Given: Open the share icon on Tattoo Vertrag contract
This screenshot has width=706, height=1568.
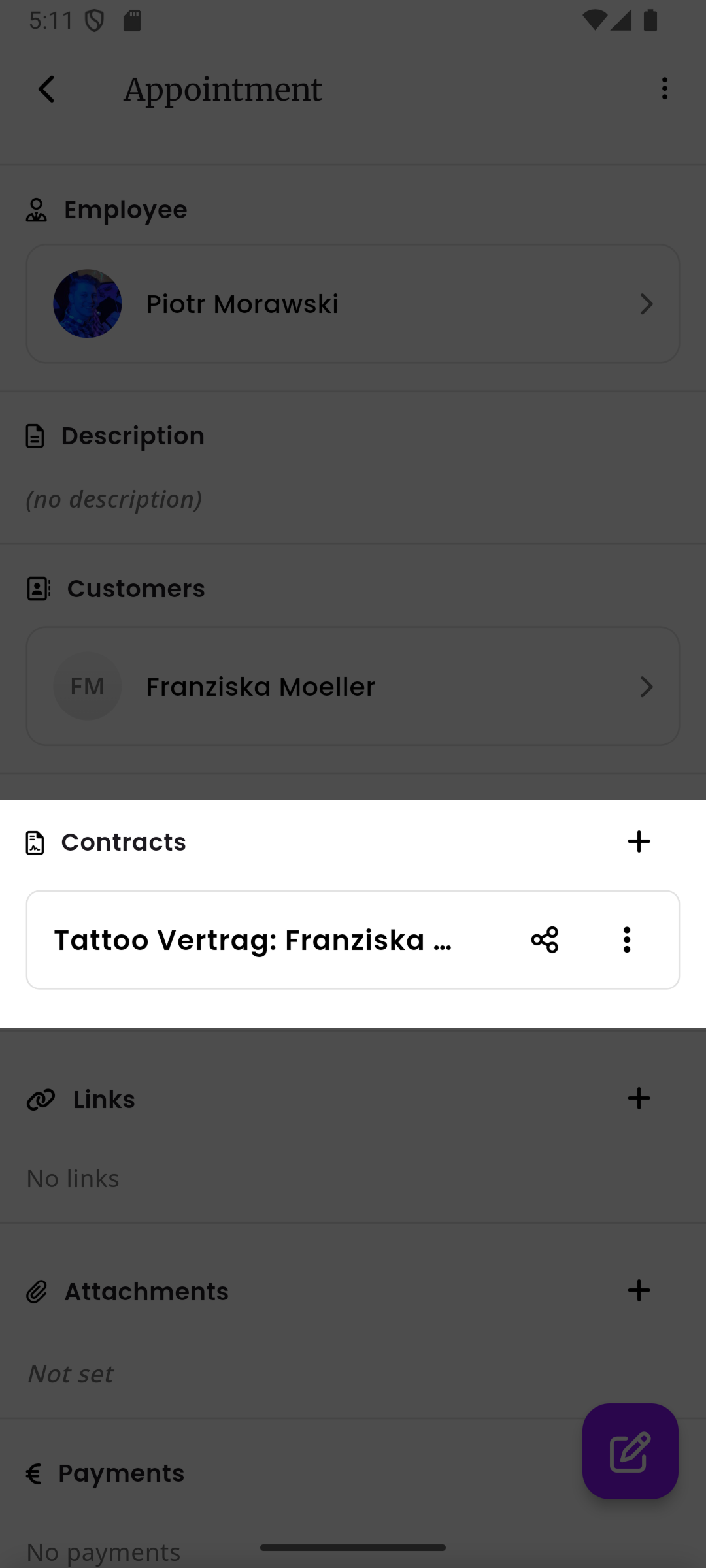Looking at the screenshot, I should [545, 940].
